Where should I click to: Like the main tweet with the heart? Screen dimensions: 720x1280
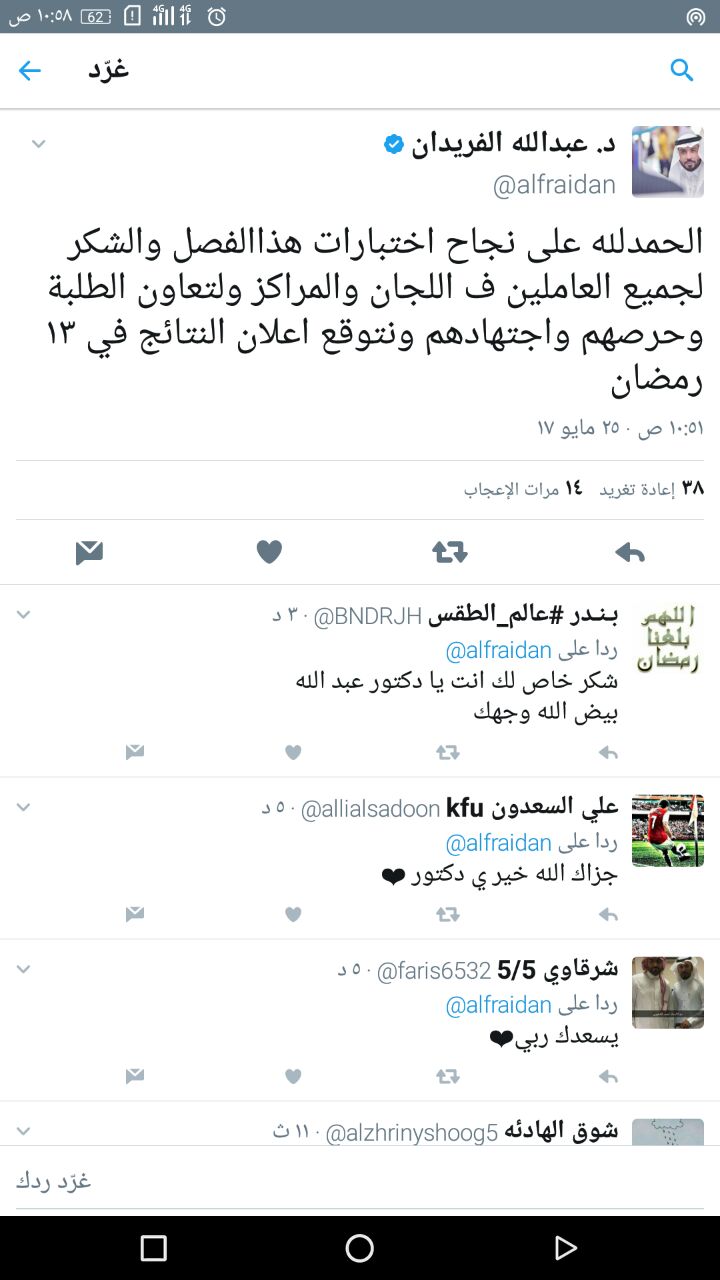(x=269, y=552)
